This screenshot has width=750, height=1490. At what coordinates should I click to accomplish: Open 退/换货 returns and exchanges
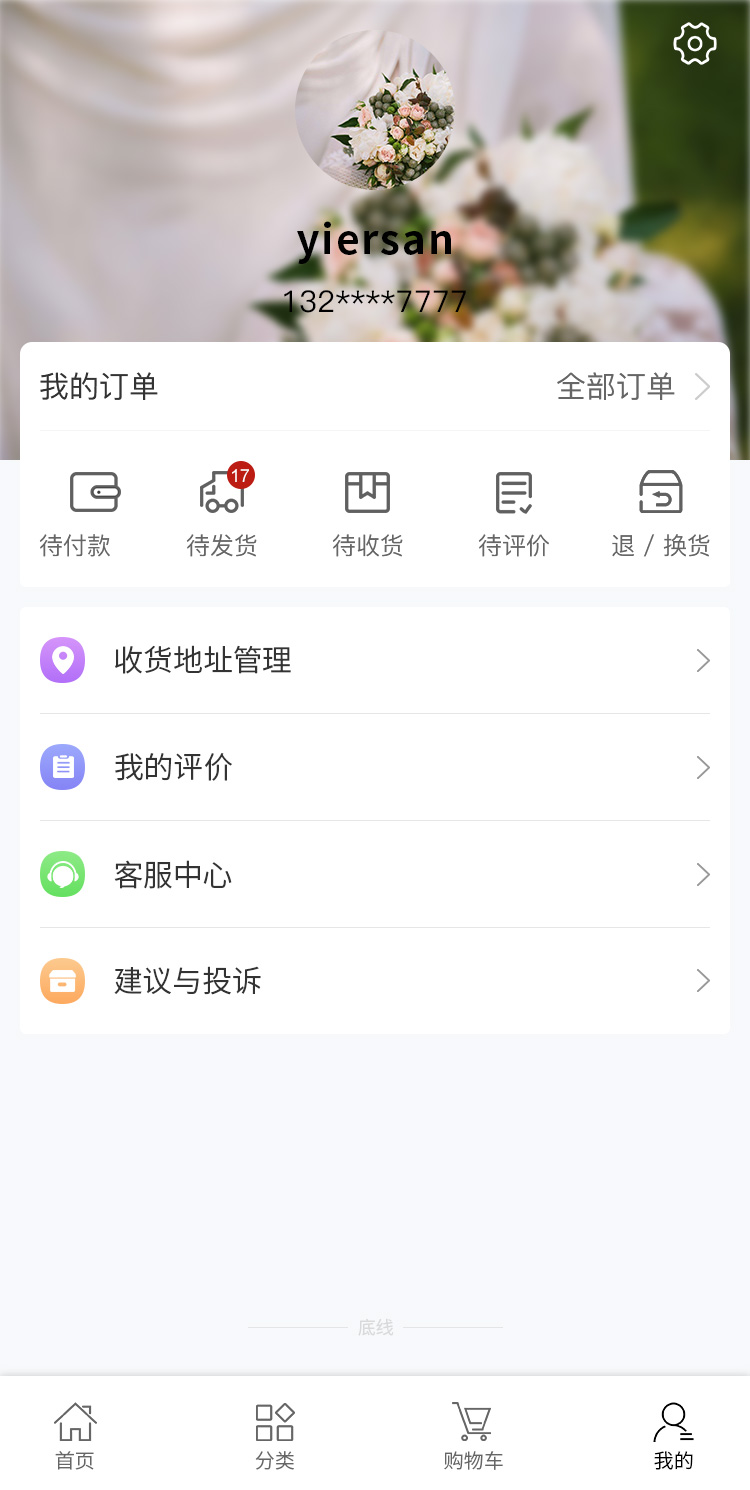click(x=661, y=514)
